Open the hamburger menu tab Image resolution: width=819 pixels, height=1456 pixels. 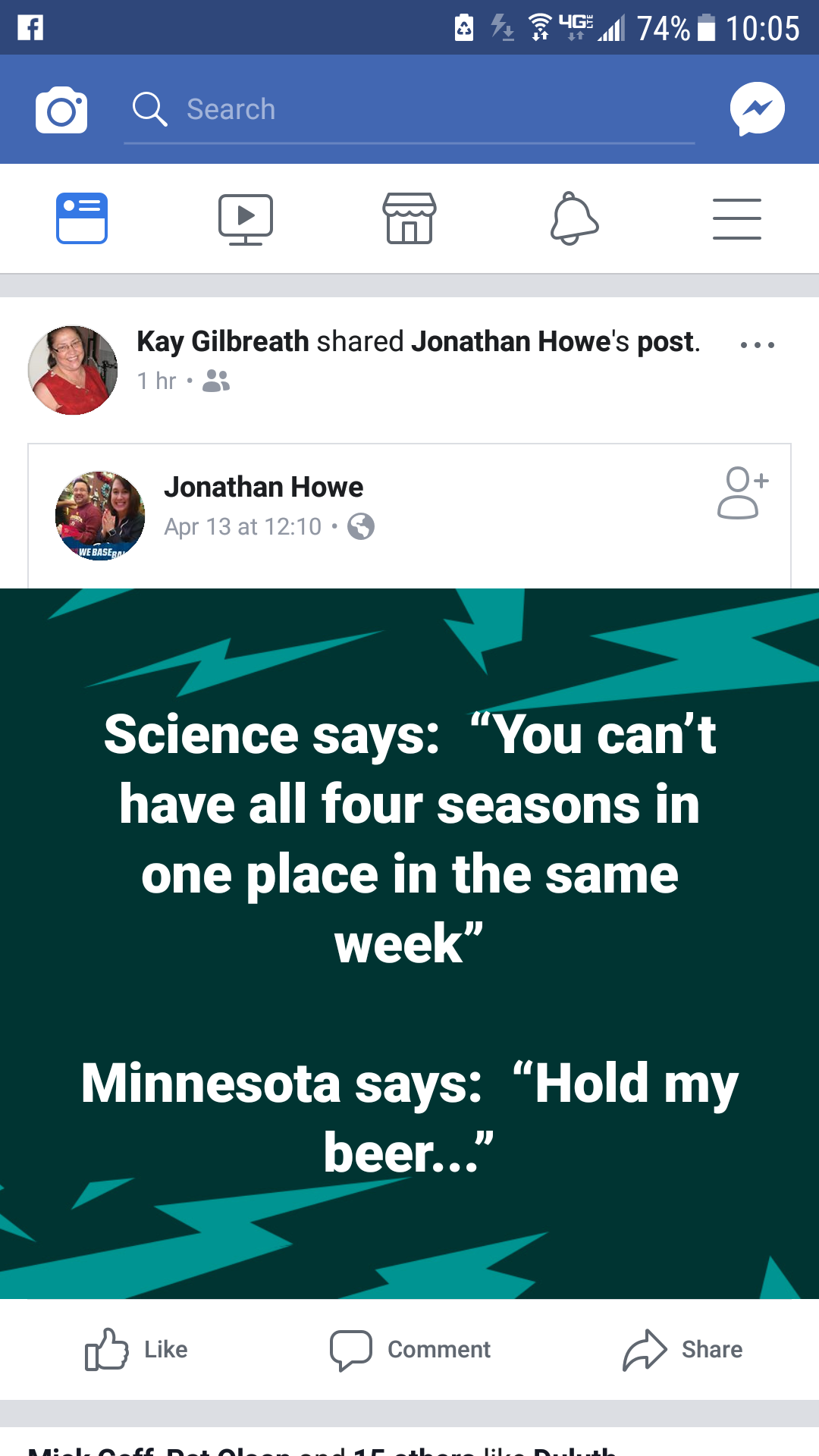(736, 219)
